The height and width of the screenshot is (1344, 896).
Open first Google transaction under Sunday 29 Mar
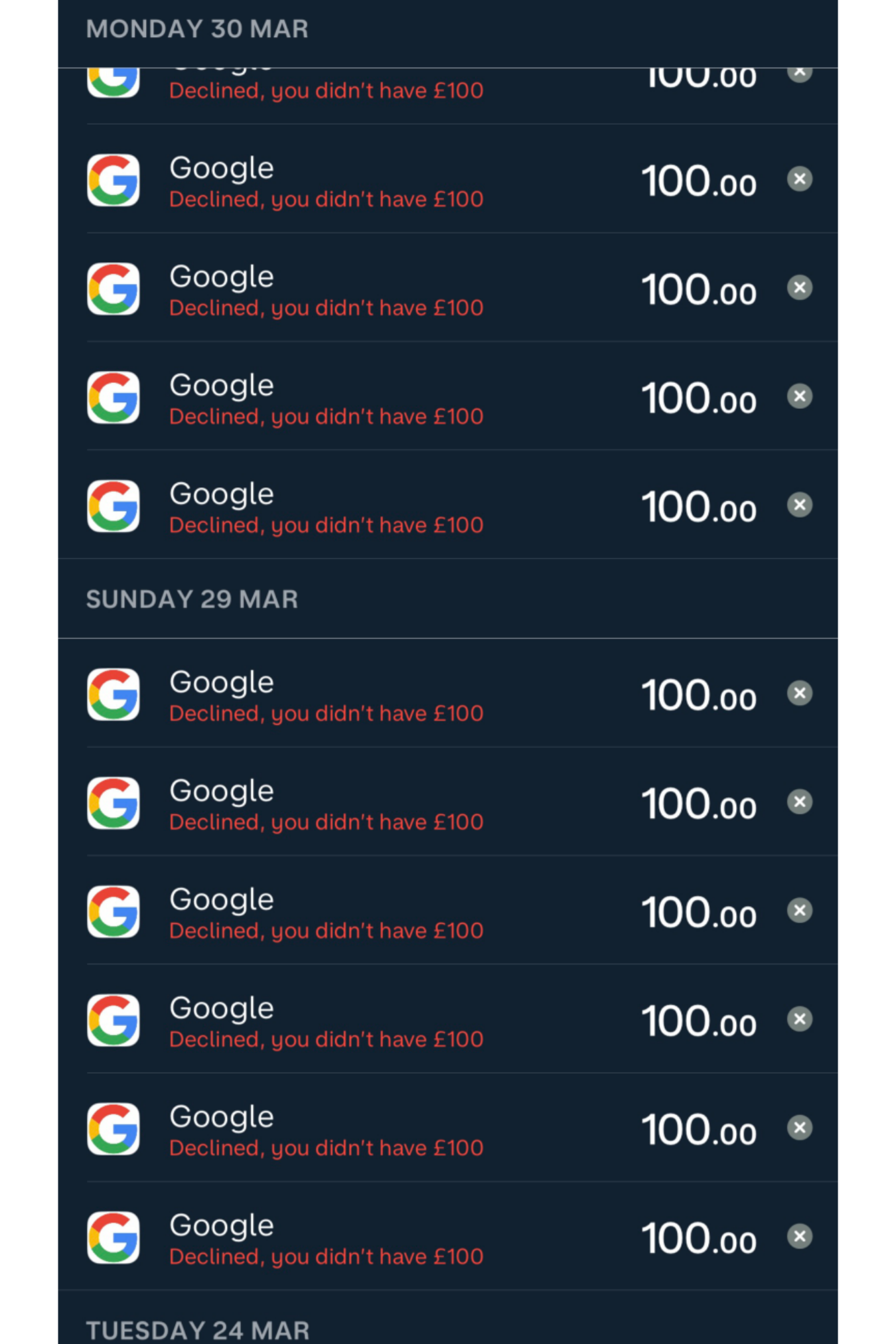click(448, 693)
